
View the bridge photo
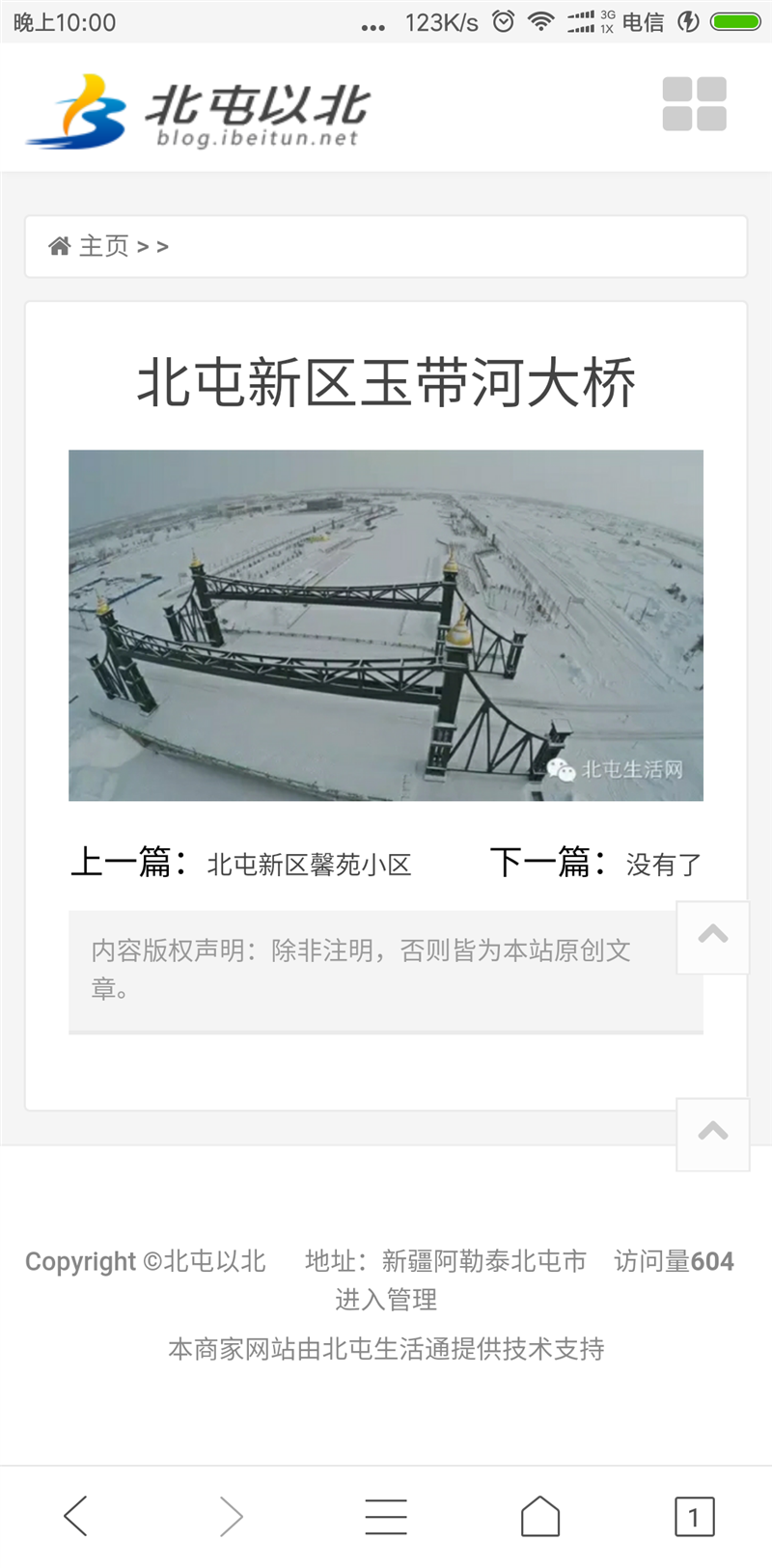coord(386,625)
